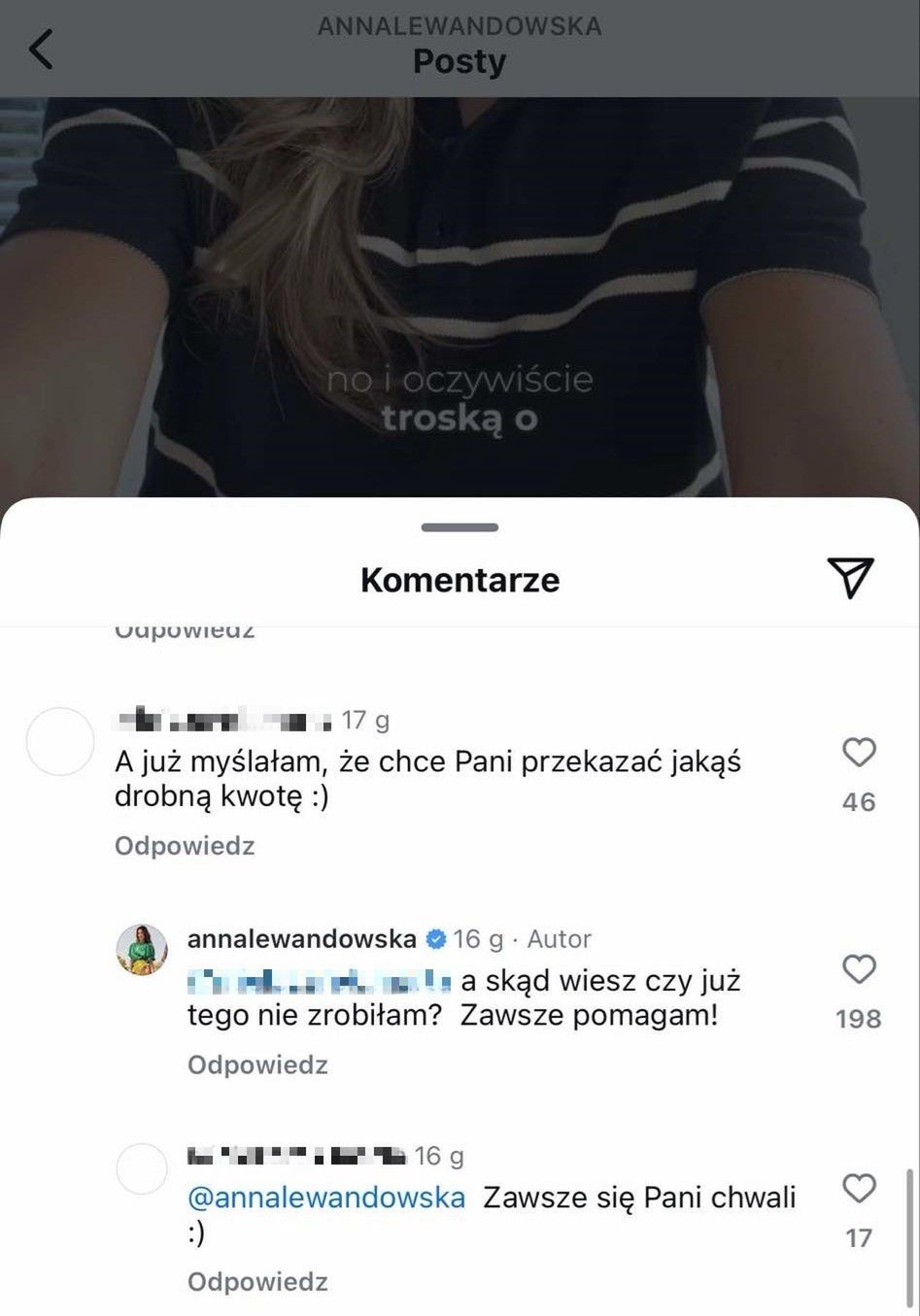The height and width of the screenshot is (1316, 920).
Task: Tap the comments sheet drag handle
Action: click(460, 527)
